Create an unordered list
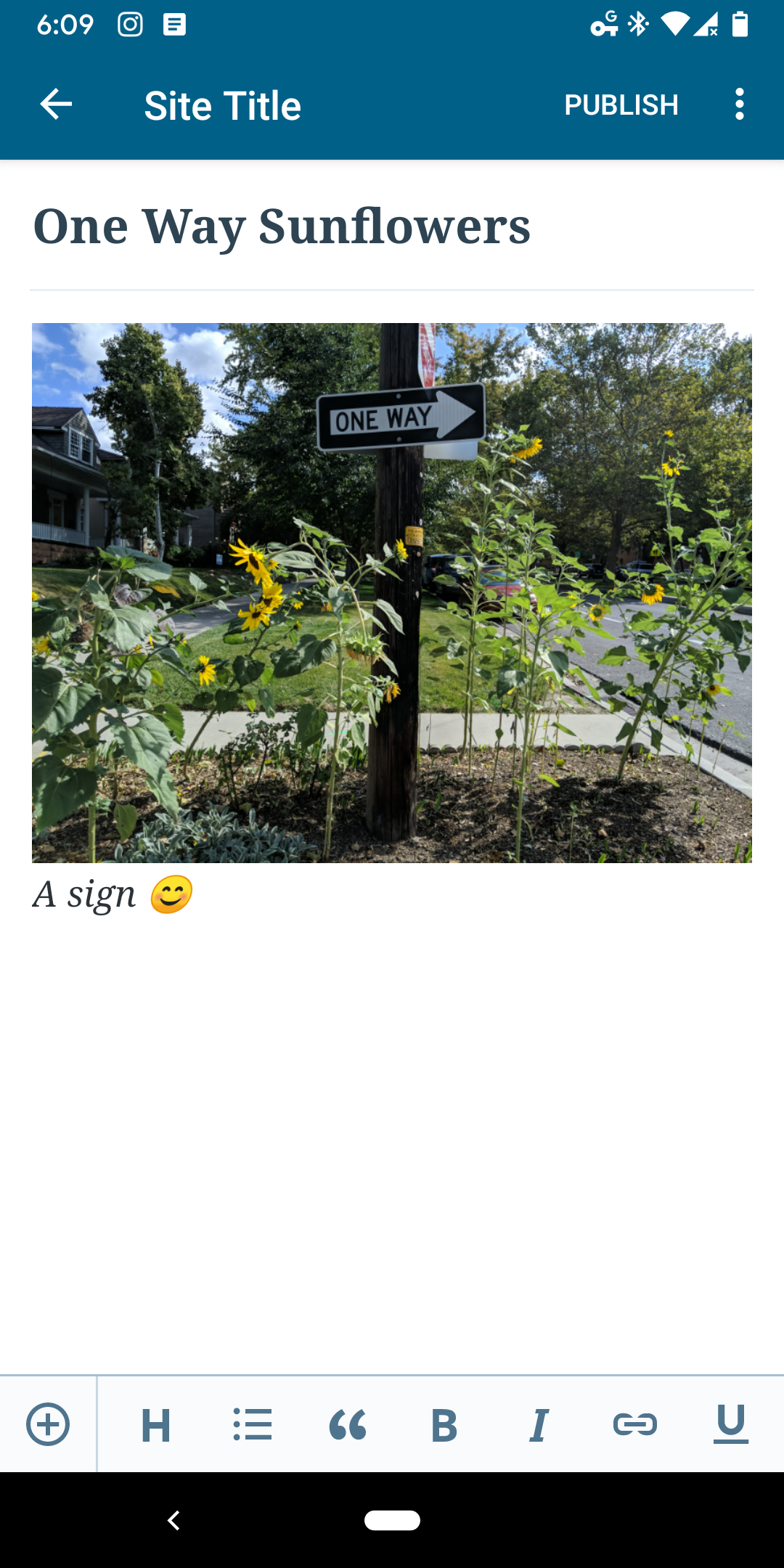 [x=252, y=1423]
